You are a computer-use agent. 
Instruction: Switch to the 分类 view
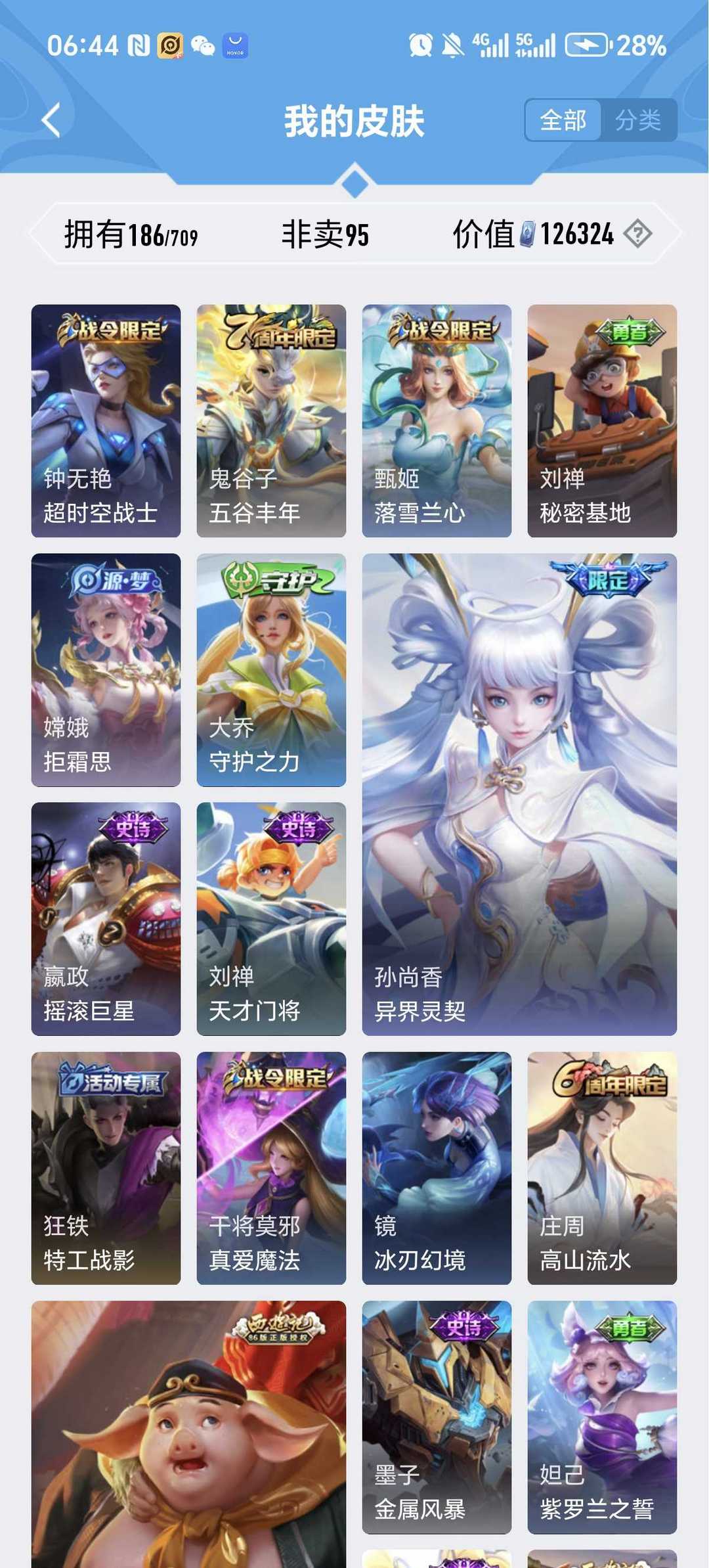click(638, 120)
